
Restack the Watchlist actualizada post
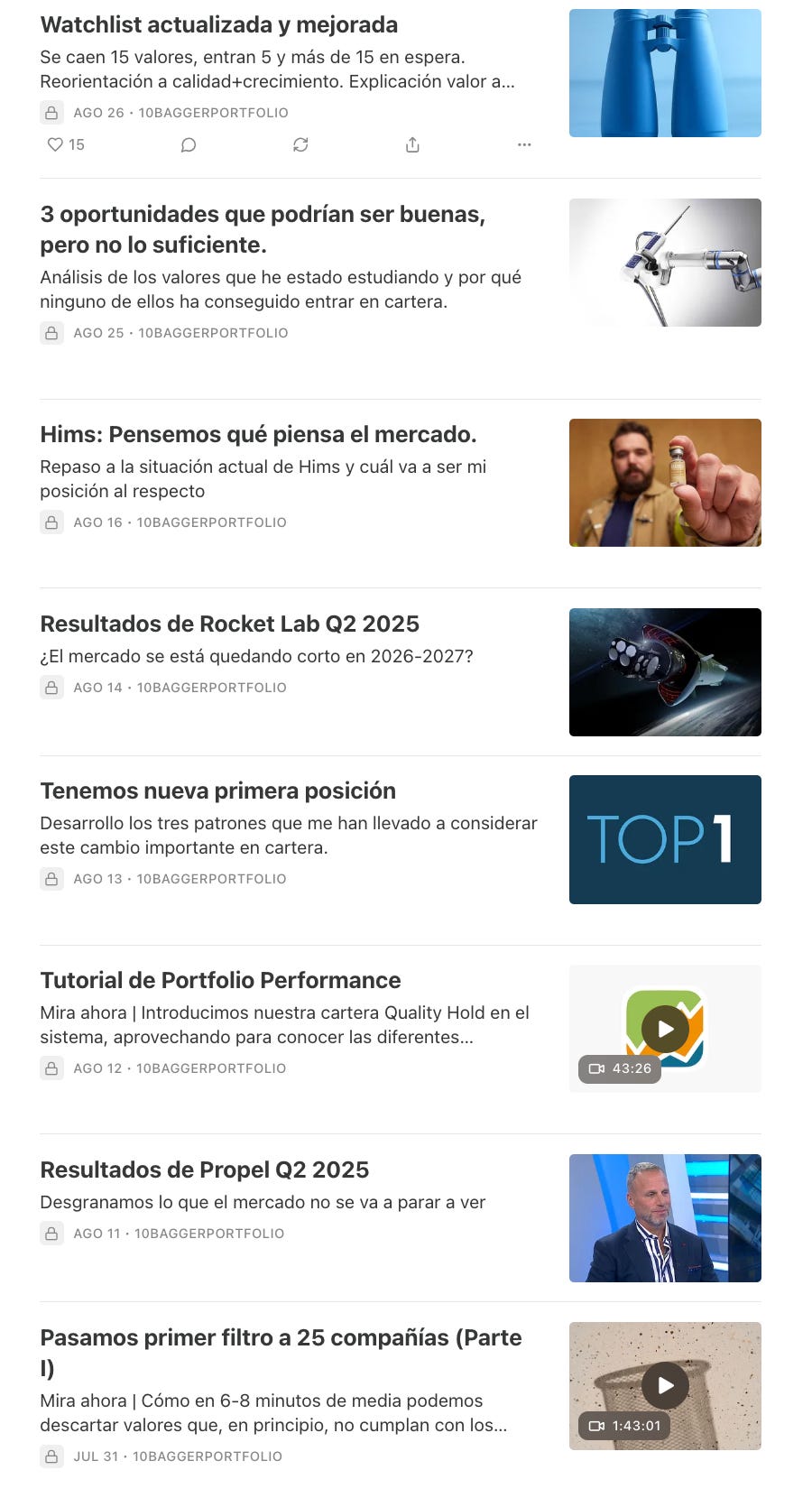[x=300, y=145]
